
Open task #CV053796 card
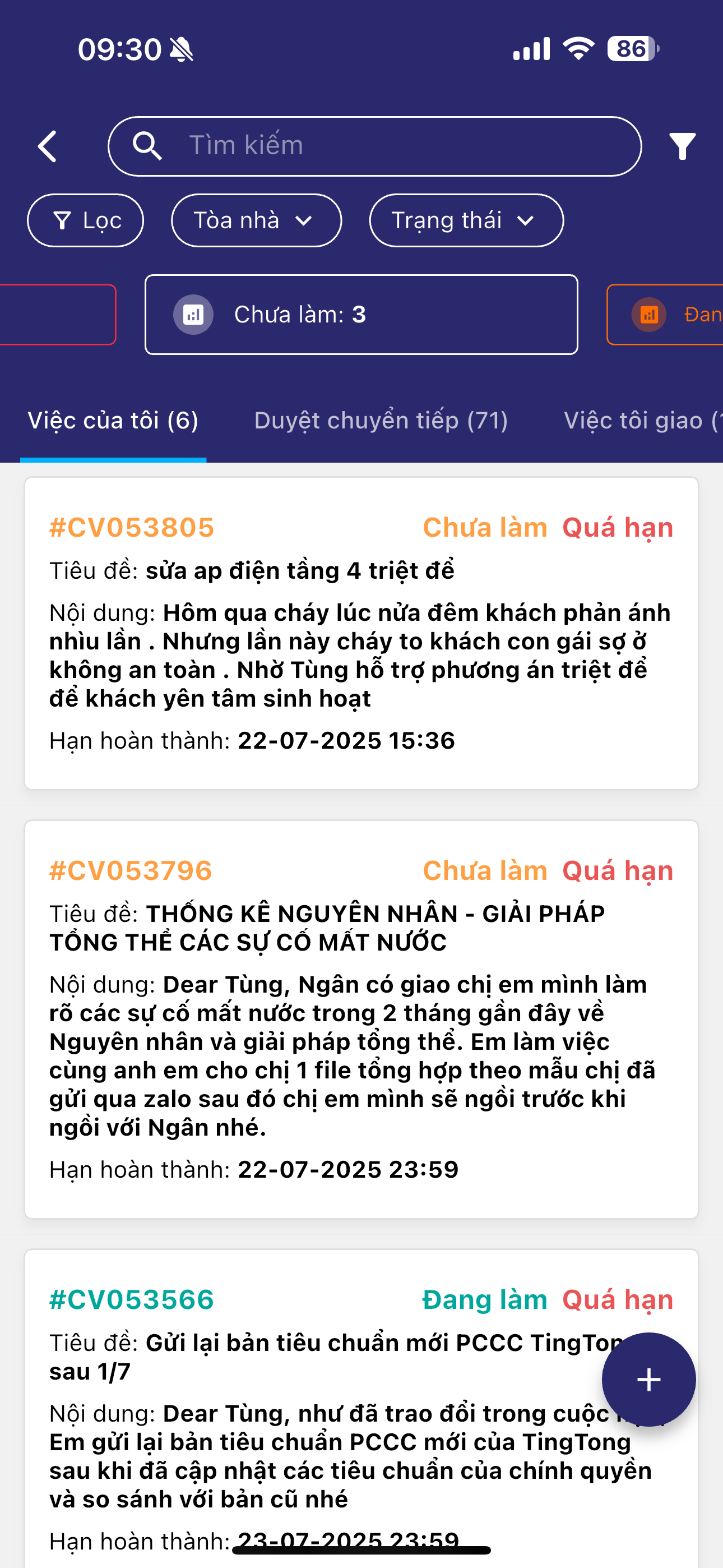[361, 1019]
